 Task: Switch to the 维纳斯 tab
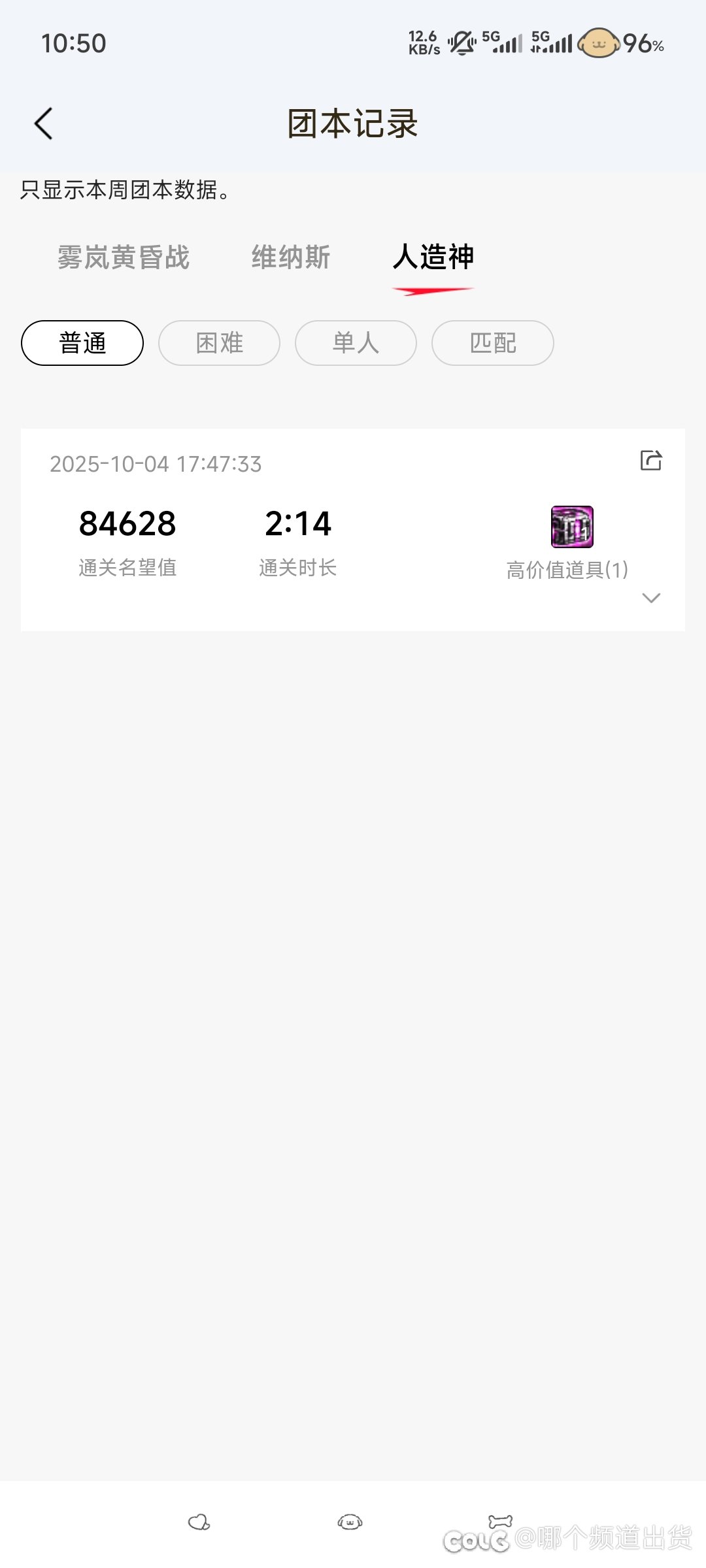(291, 257)
